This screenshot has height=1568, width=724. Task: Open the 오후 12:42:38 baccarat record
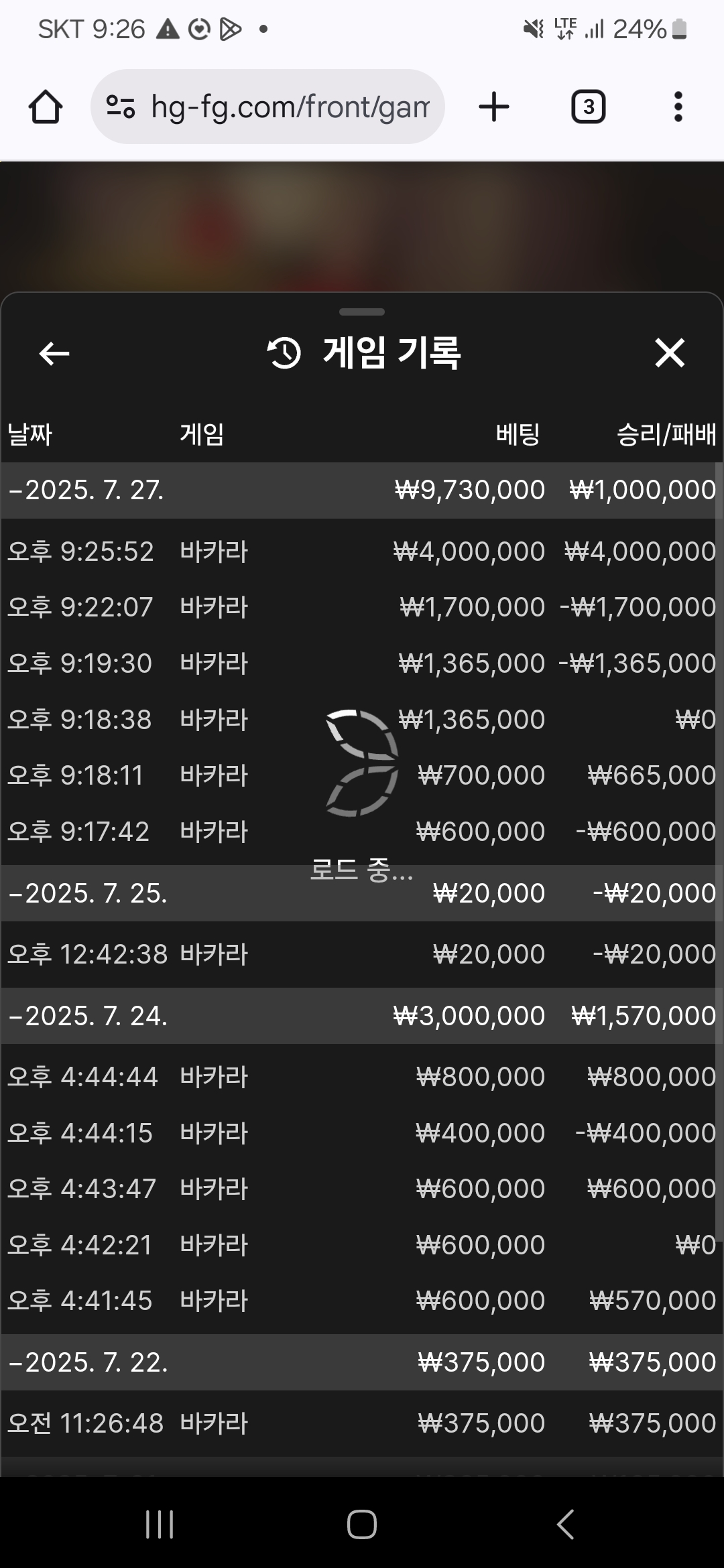(362, 954)
